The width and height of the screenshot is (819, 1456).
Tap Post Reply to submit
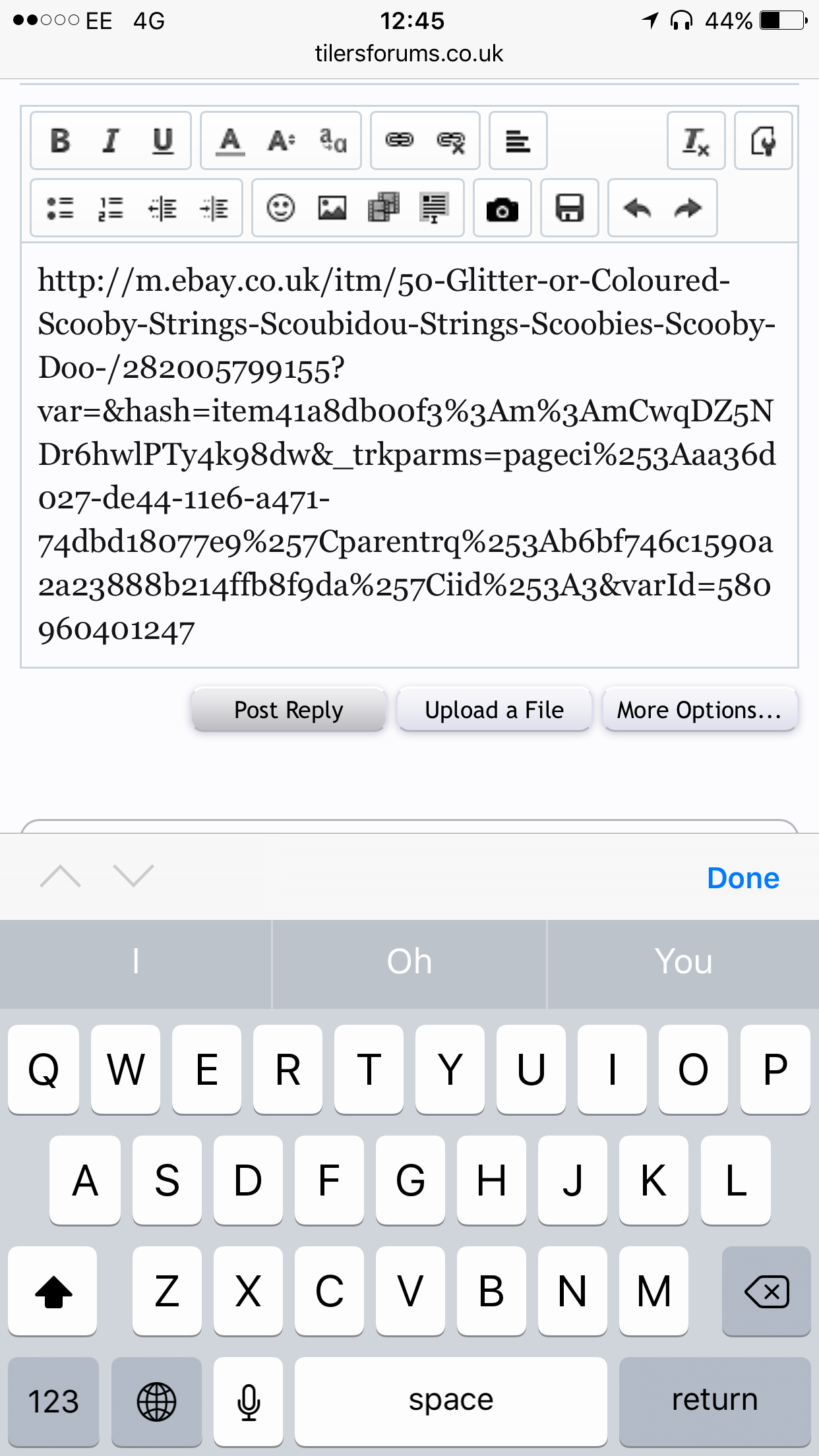click(x=289, y=710)
